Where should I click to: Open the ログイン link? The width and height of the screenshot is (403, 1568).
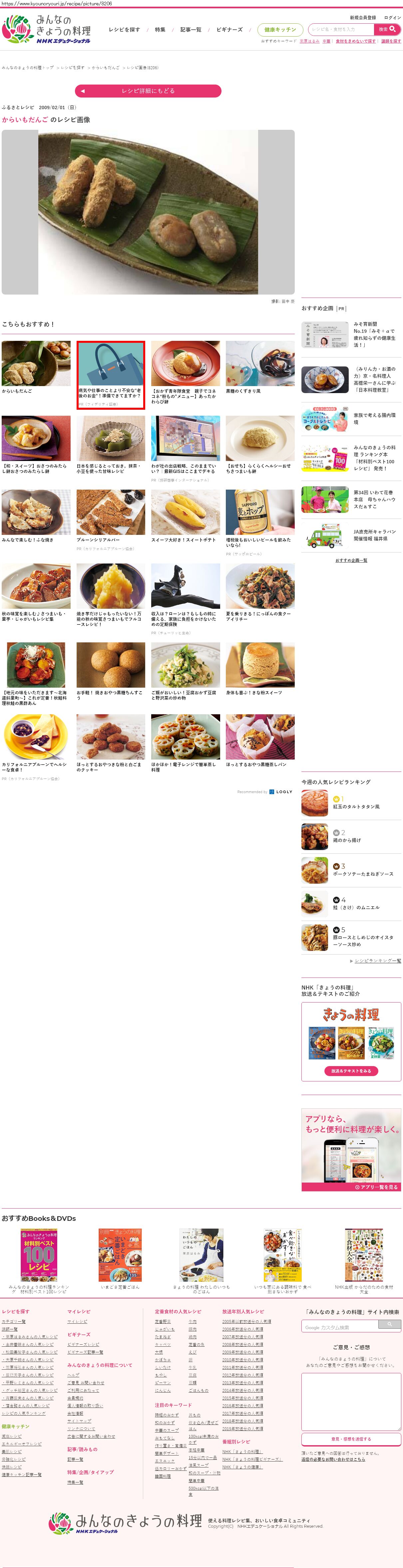click(392, 18)
